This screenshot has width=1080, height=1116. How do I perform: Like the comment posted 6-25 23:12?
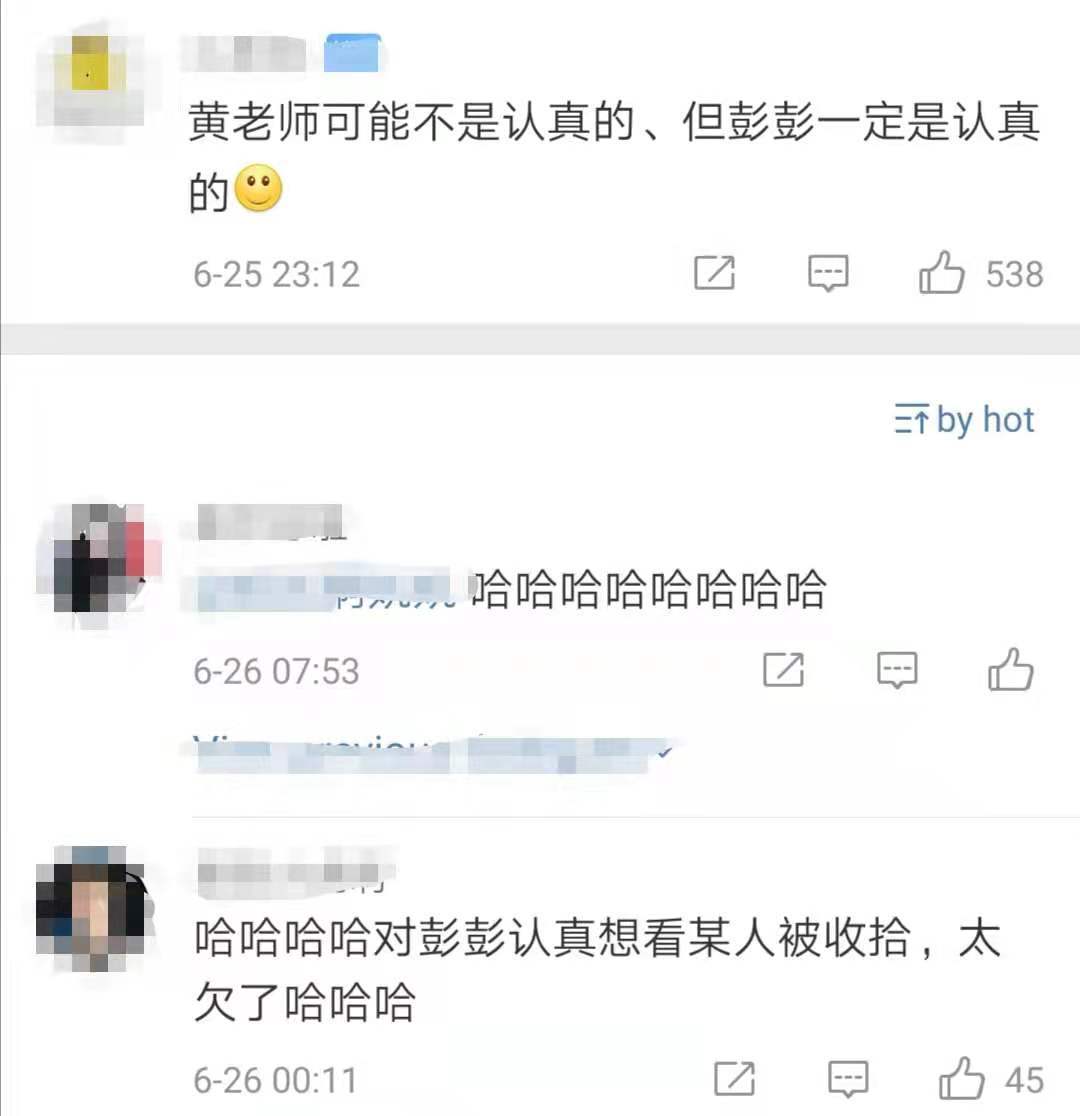coord(941,273)
